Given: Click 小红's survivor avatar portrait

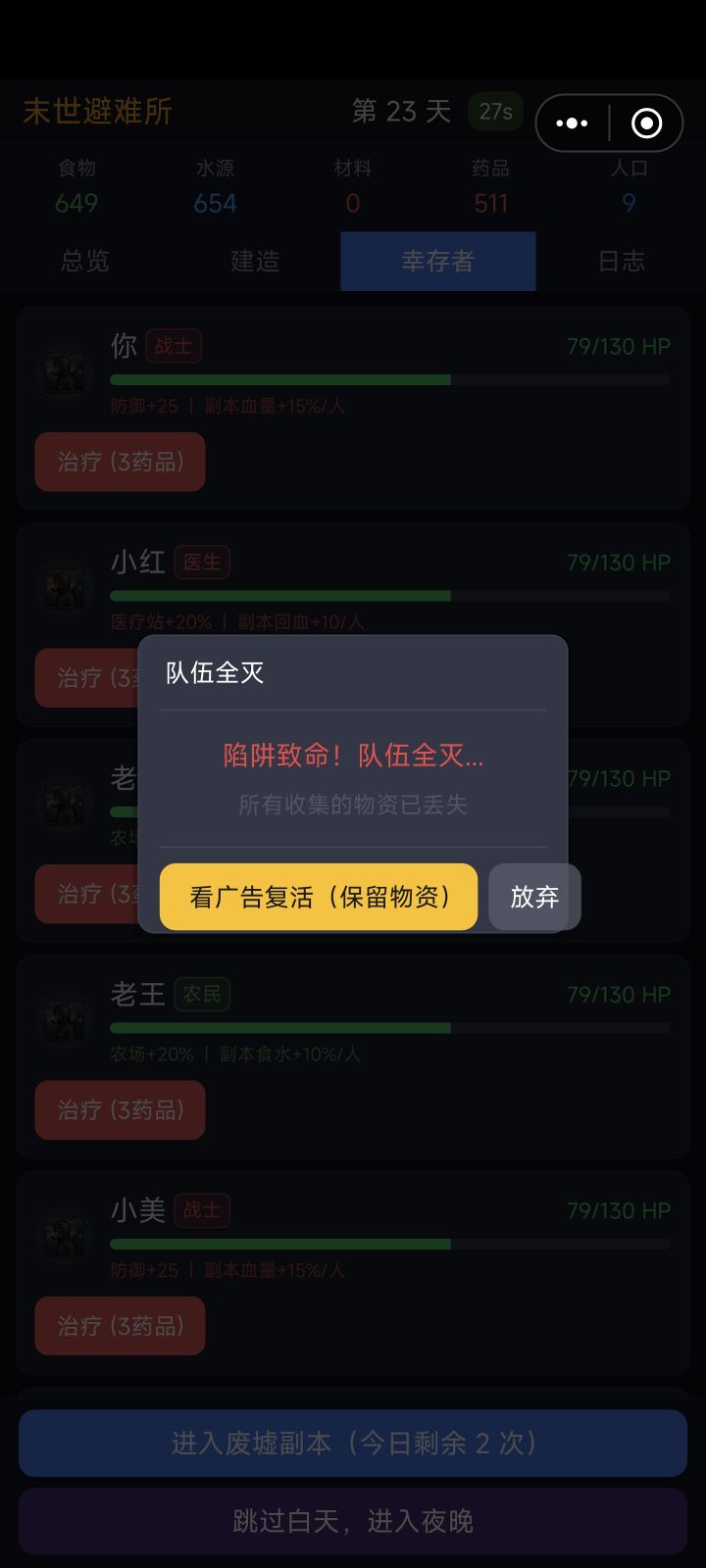Looking at the screenshot, I should pos(64,588).
